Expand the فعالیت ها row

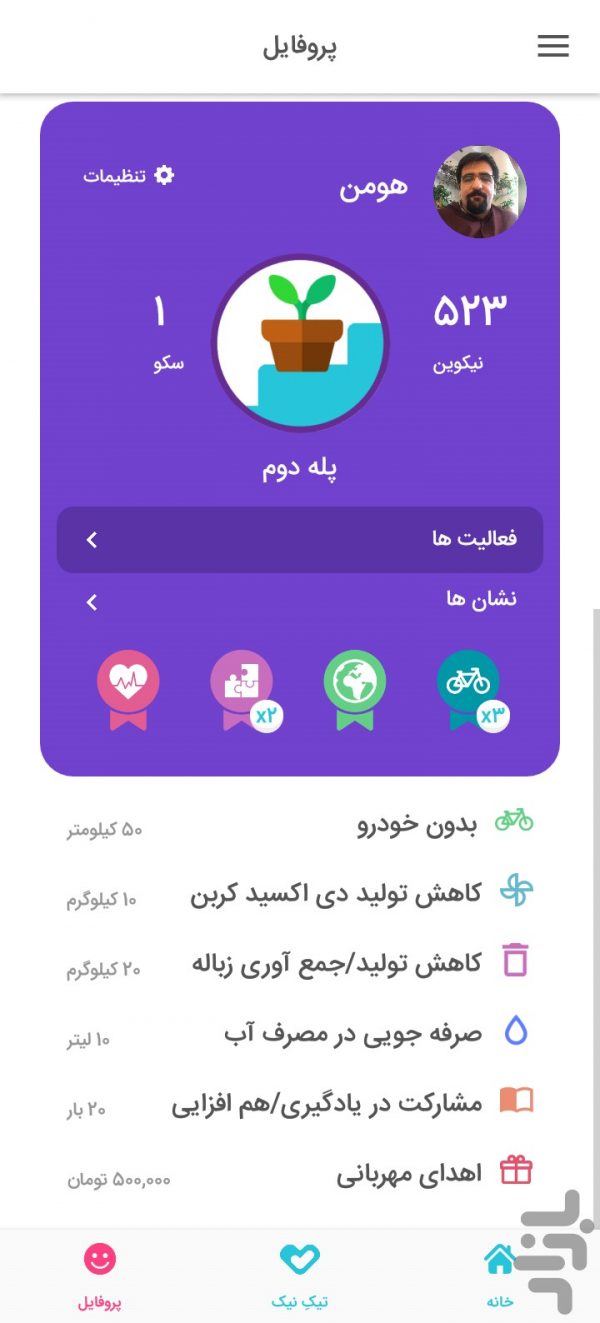[x=300, y=540]
